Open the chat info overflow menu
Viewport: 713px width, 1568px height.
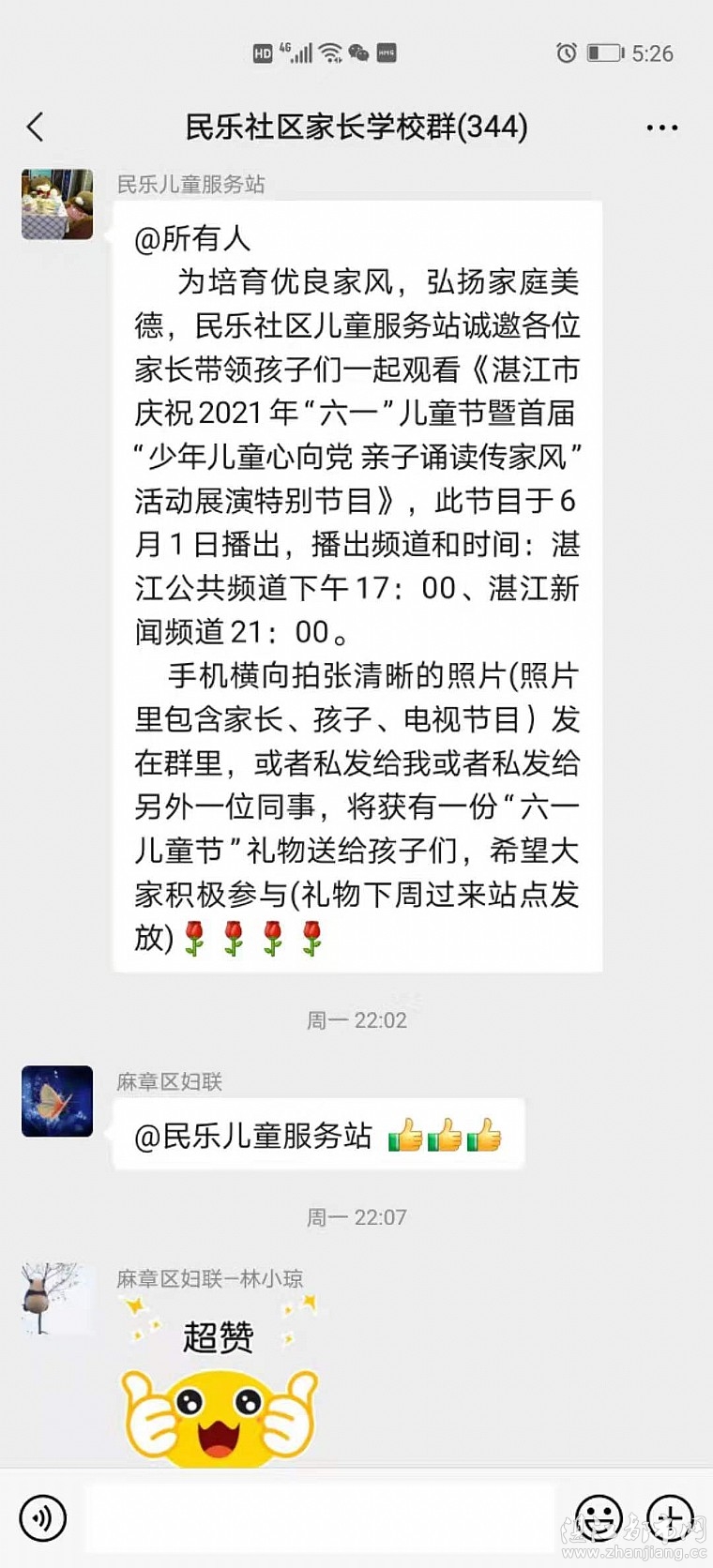pyautogui.click(x=661, y=128)
